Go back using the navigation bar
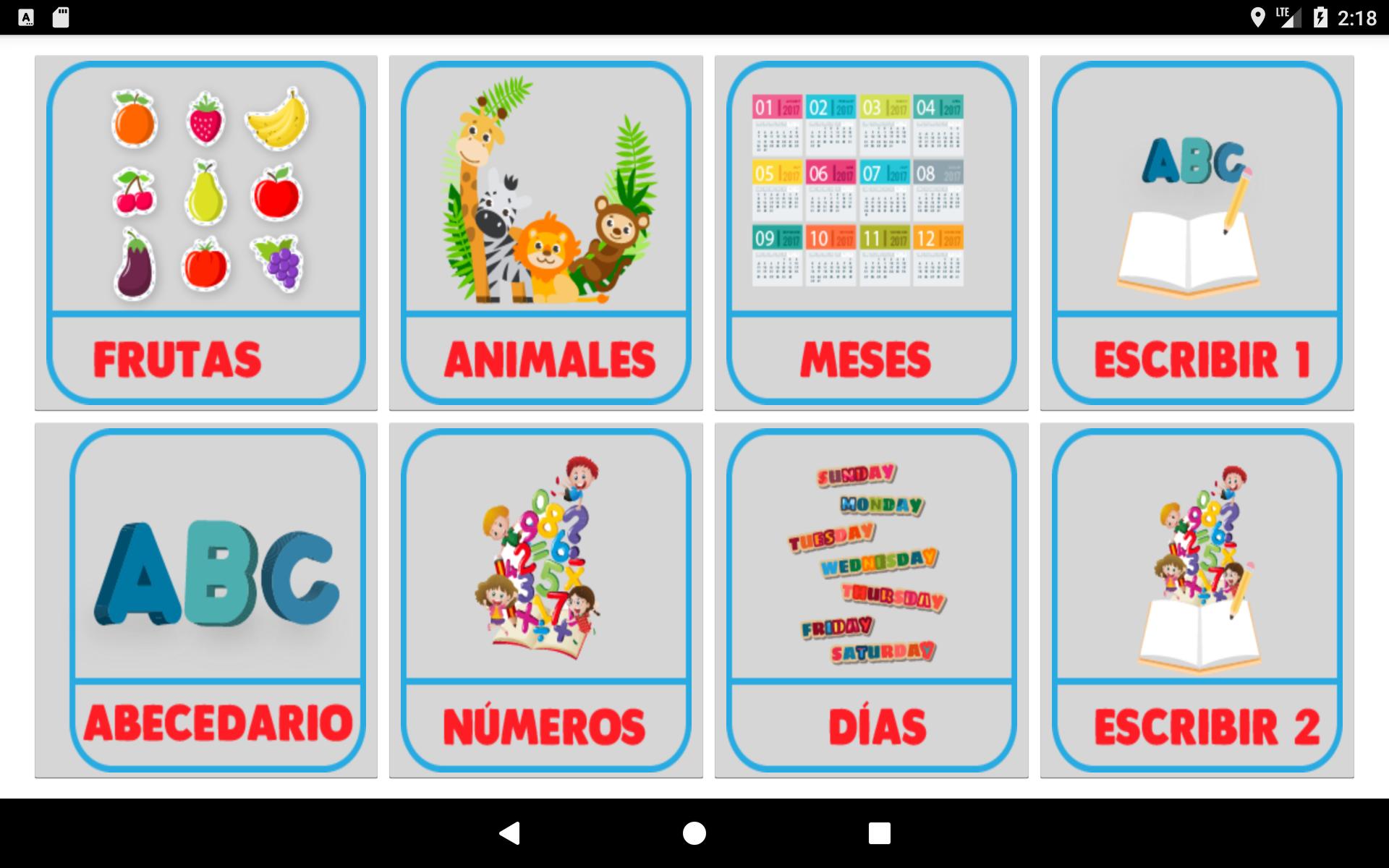 click(510, 833)
